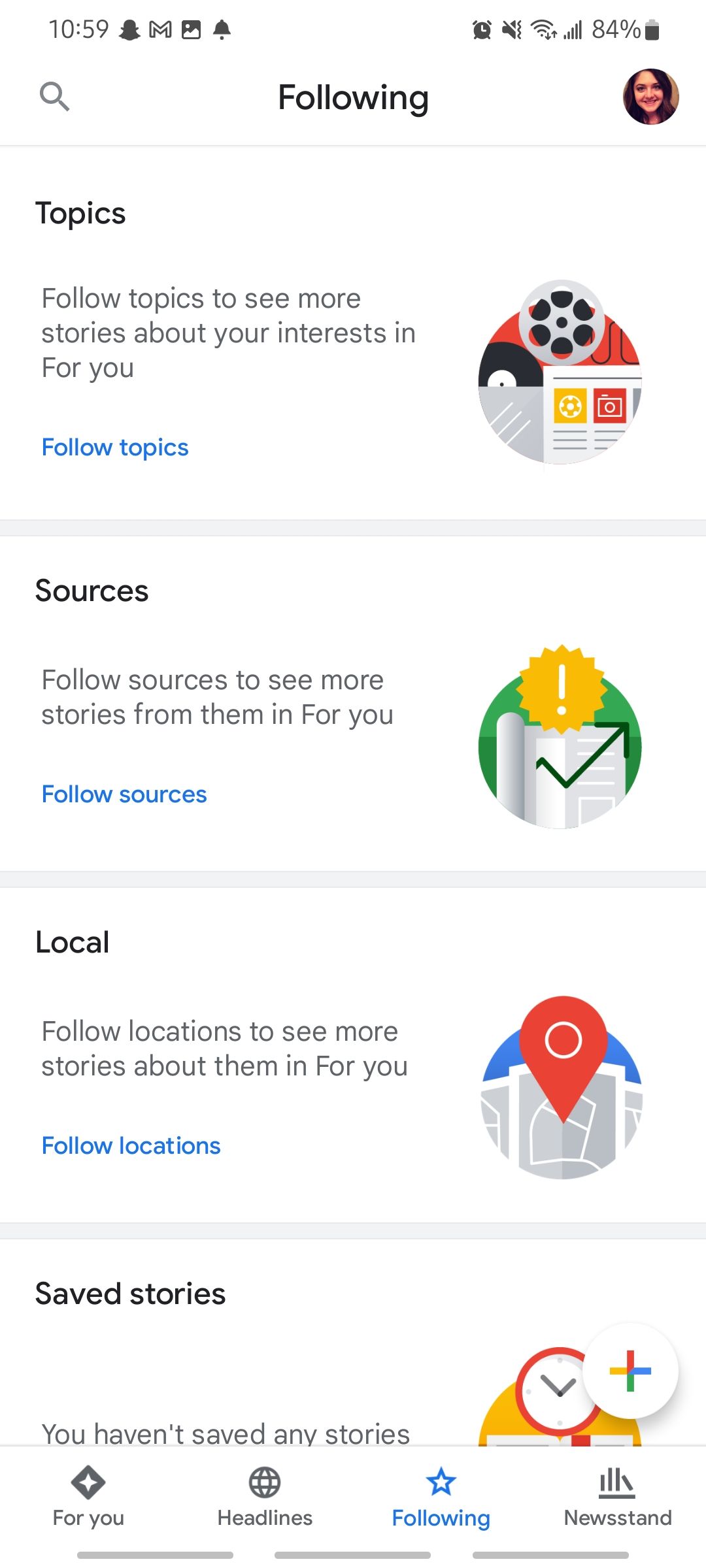Tap the colorful plus floating button
The image size is (706, 1568).
coord(630,1371)
